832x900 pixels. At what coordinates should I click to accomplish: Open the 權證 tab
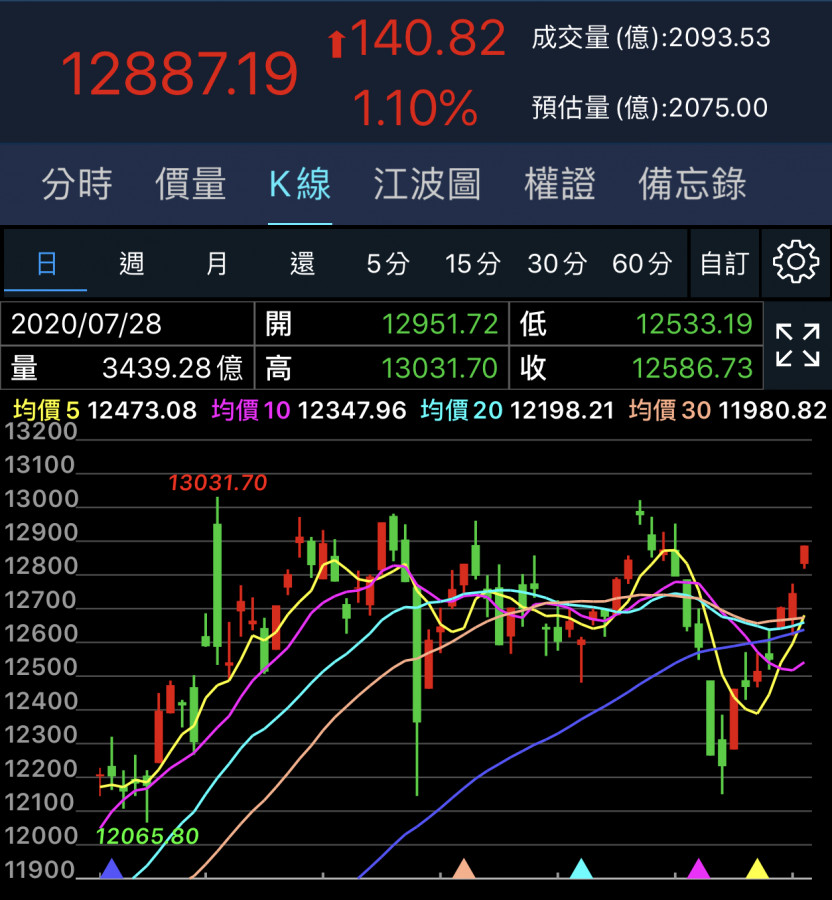(x=560, y=185)
